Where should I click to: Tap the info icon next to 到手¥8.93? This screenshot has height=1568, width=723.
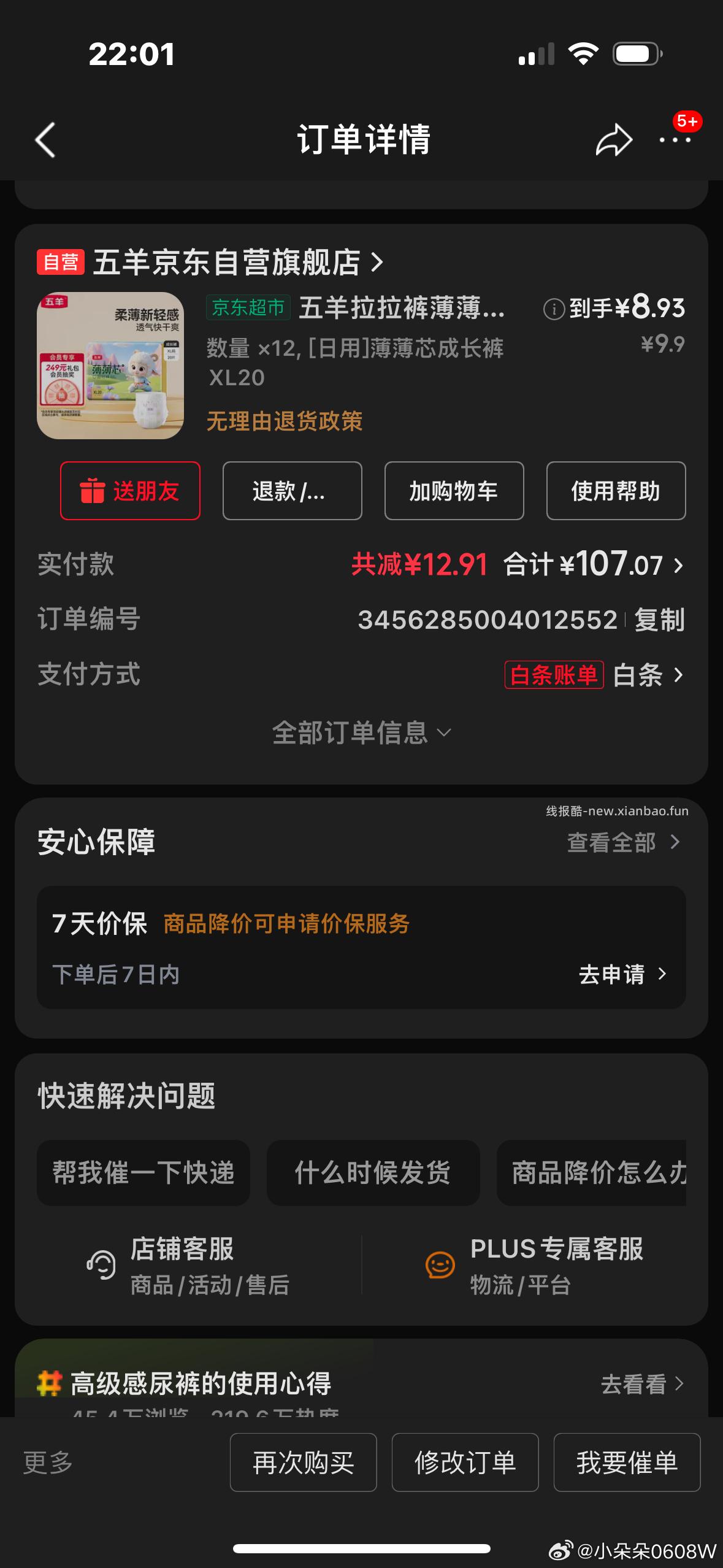click(555, 309)
